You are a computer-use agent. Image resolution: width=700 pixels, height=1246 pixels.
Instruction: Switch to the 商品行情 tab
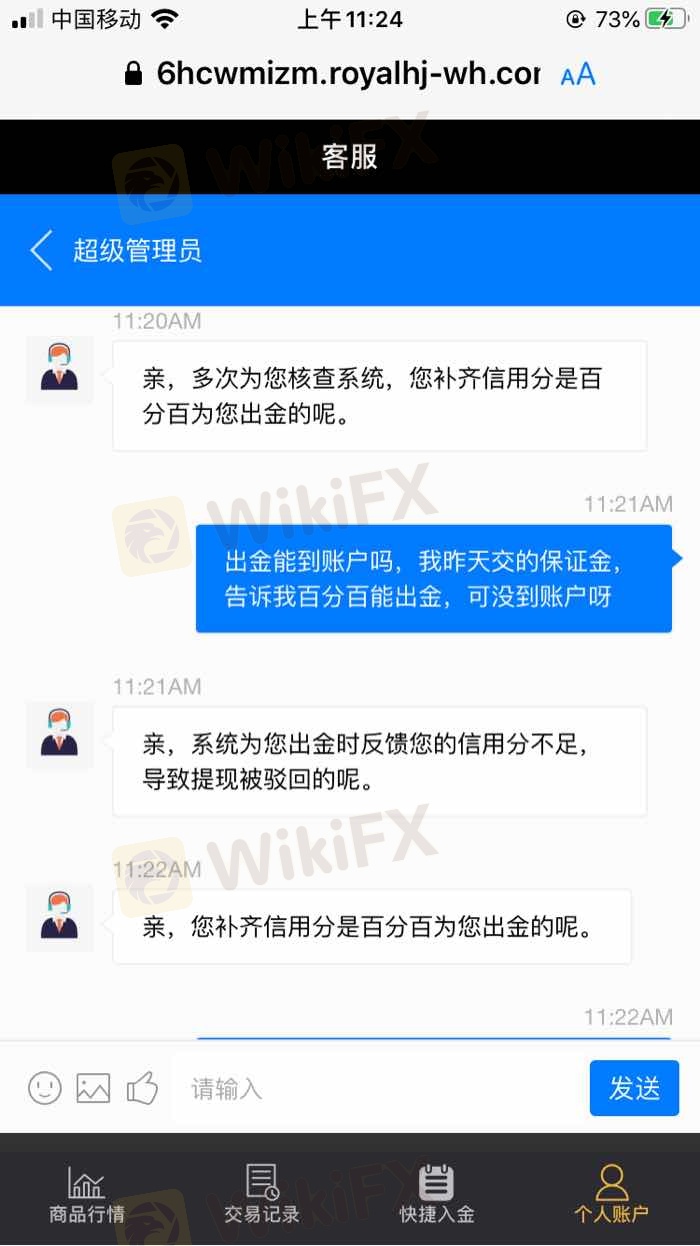[x=87, y=1194]
